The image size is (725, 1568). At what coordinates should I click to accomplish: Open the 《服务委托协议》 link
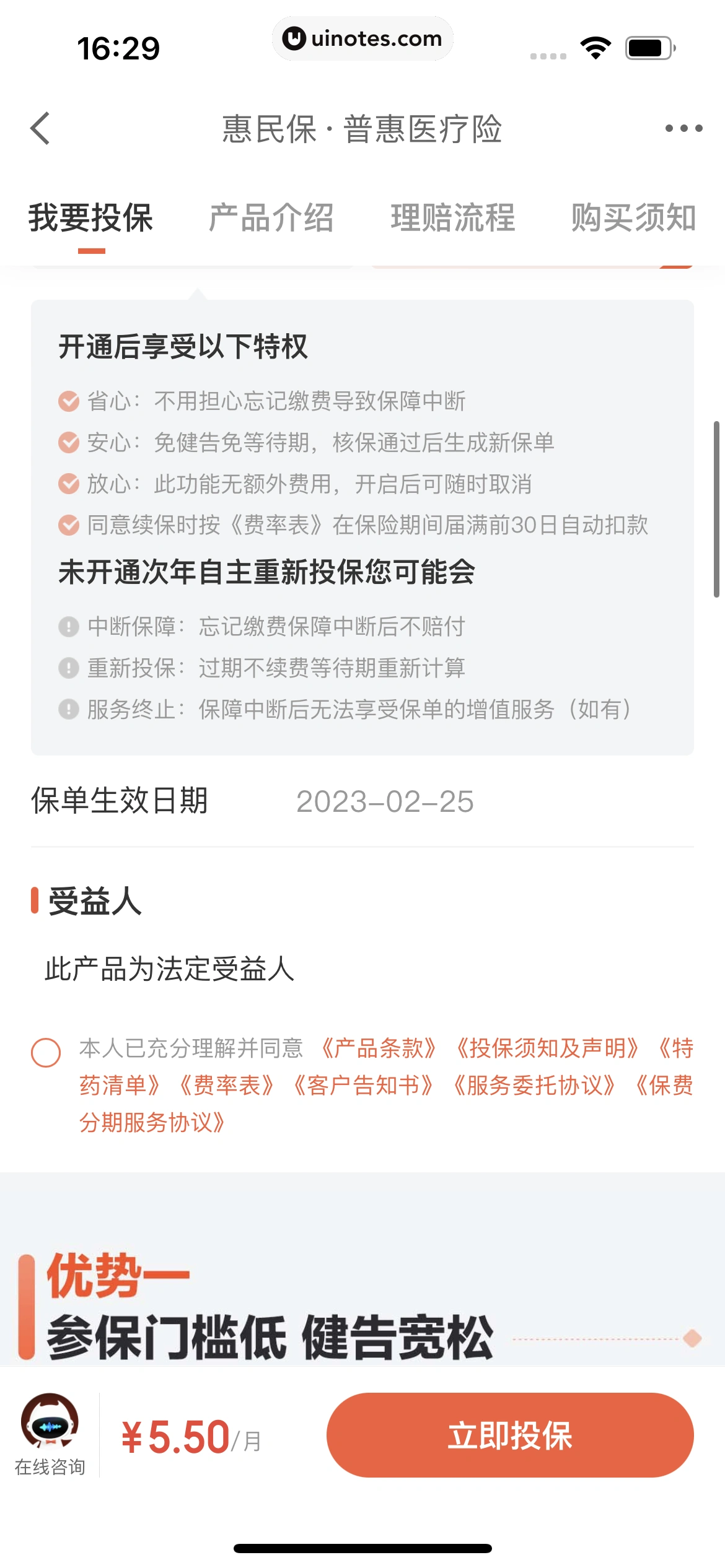pyautogui.click(x=534, y=1086)
